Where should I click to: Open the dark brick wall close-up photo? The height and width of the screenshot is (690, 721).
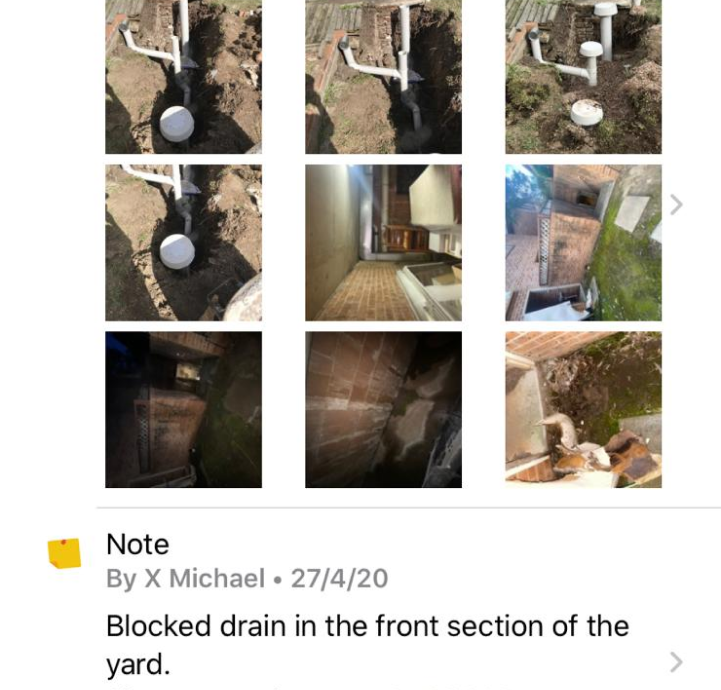coord(383,410)
